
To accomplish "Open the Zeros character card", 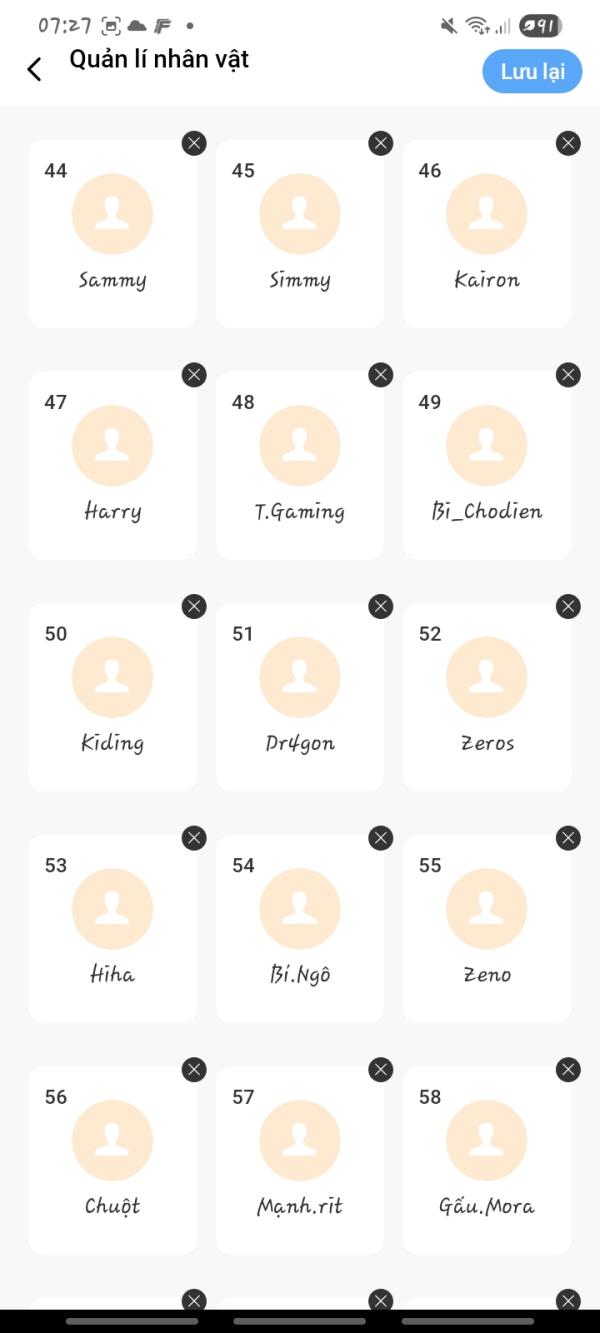I will (487, 698).
